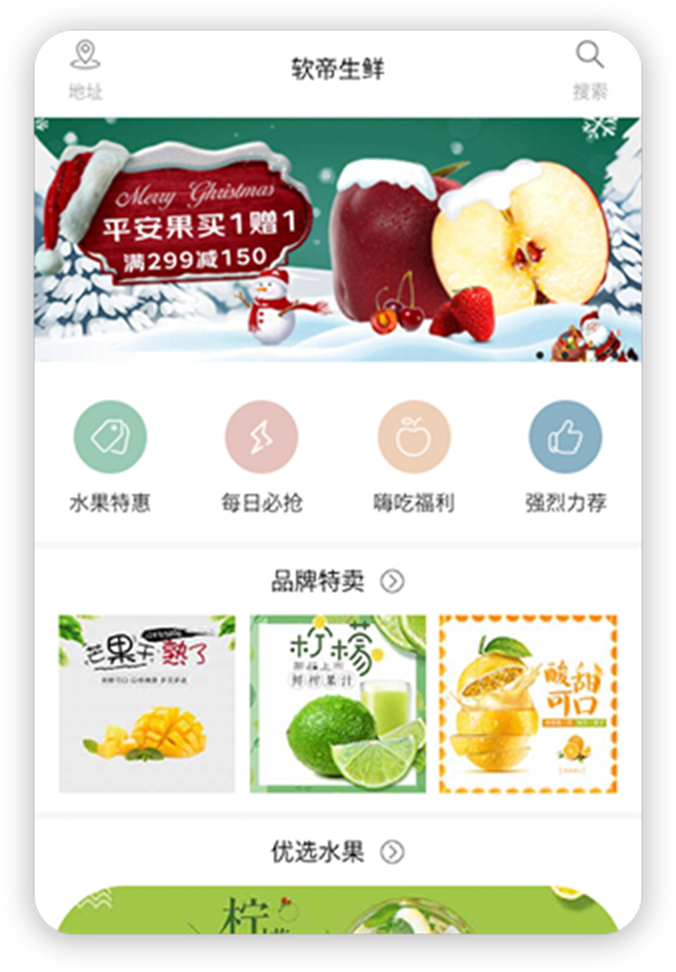Open 强烈力荐 recommendations
Screen dimensions: 676x972
pos(565,455)
